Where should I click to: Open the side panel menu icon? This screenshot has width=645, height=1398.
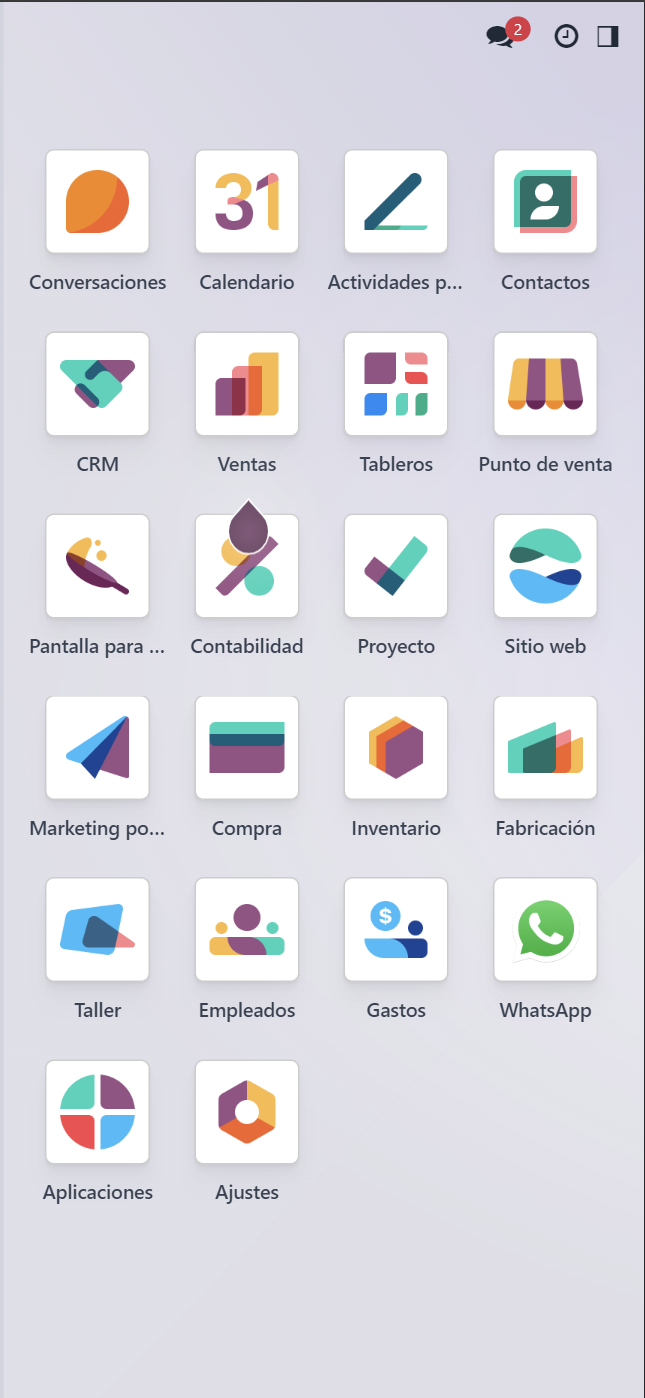coord(608,37)
